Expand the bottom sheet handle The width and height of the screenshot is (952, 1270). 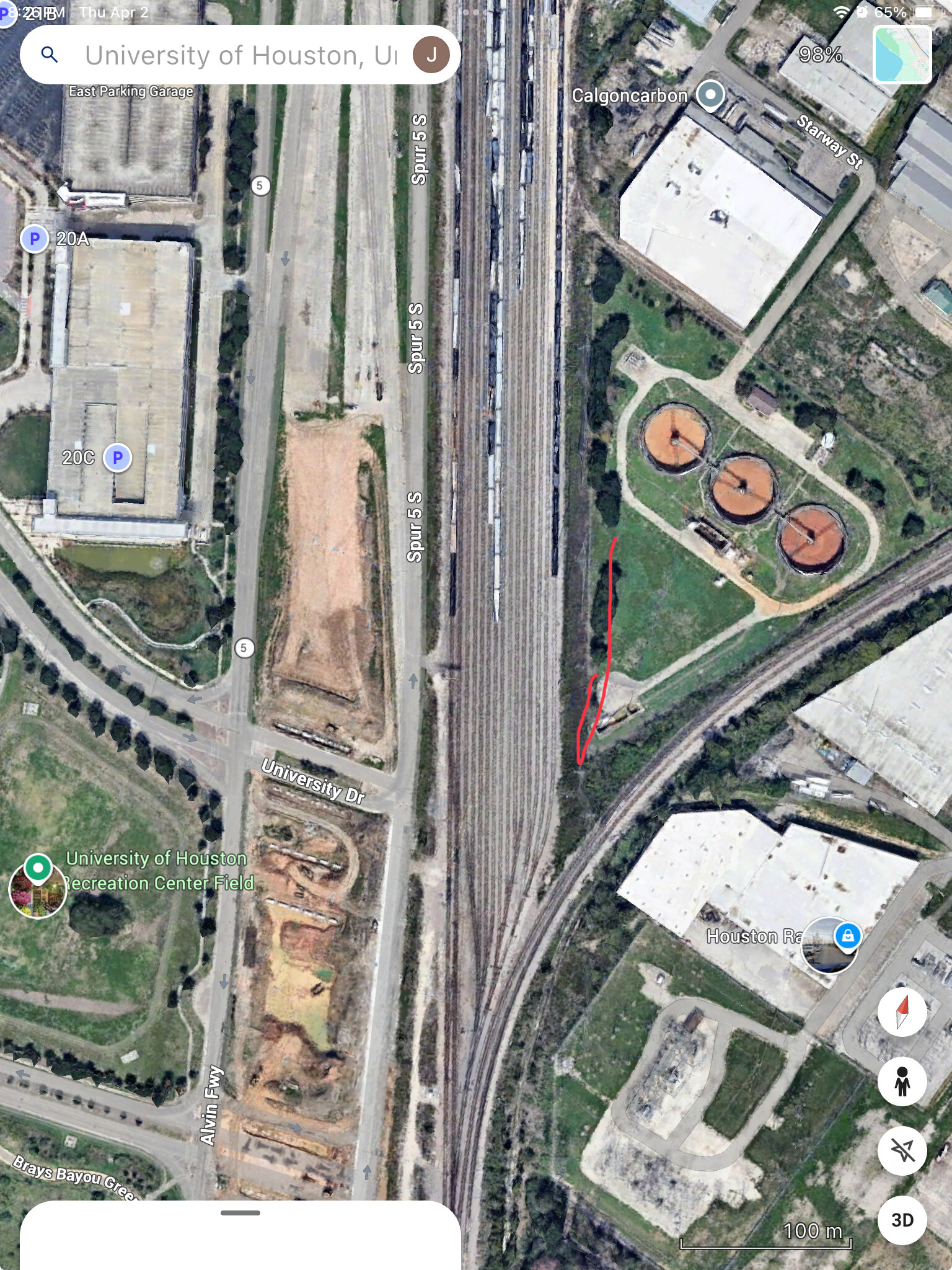coord(240,1212)
